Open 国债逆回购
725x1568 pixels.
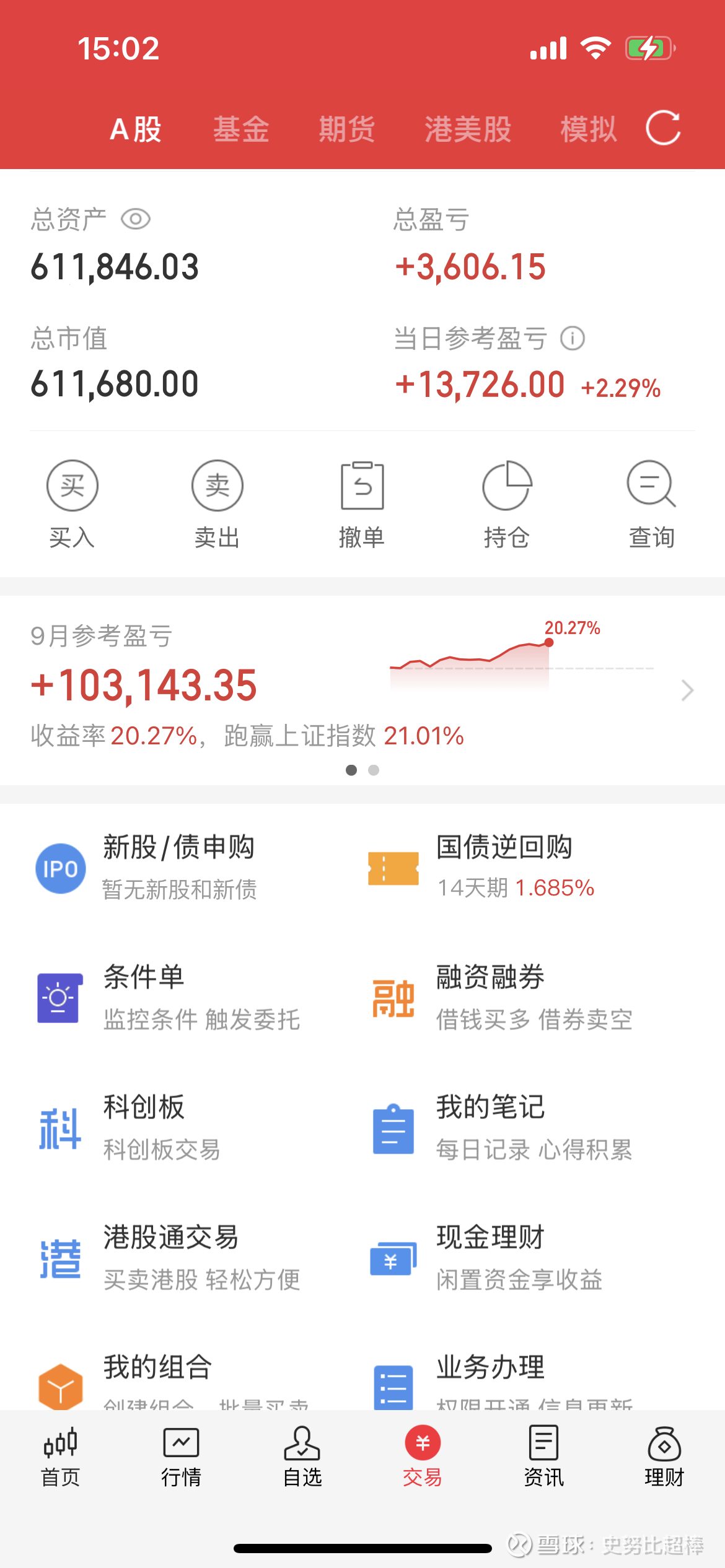[x=503, y=867]
